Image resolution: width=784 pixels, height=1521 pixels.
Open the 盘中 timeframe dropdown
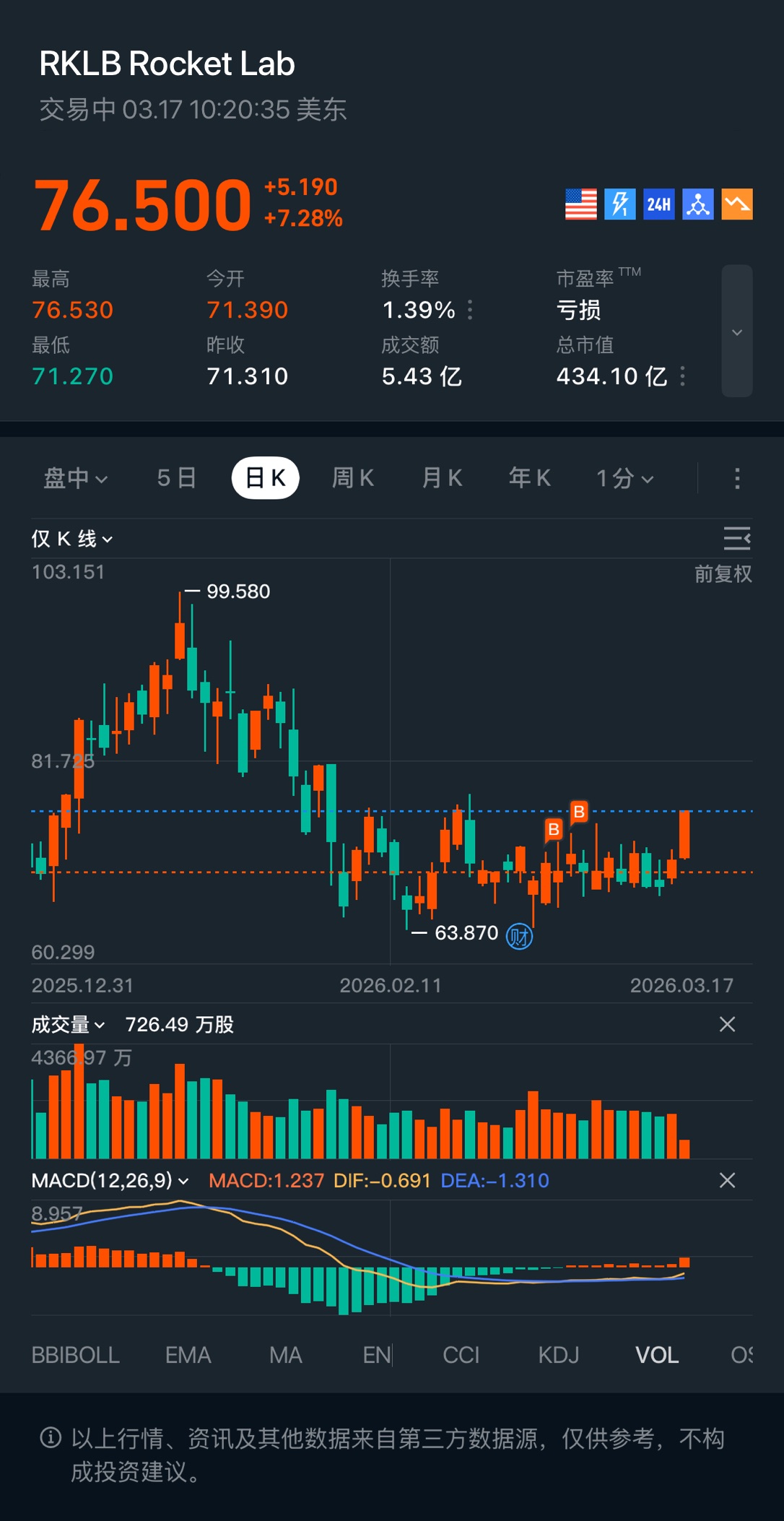click(x=75, y=478)
